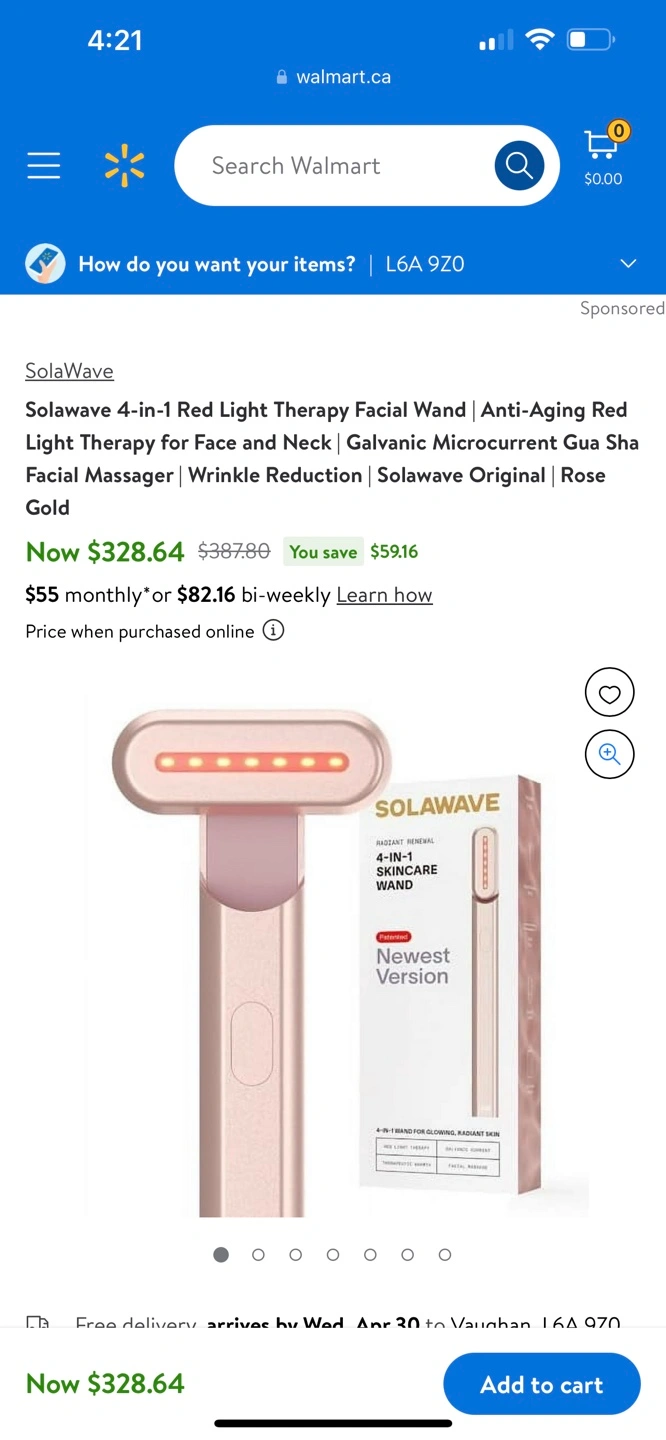Open the Solawave wand product image
The width and height of the screenshot is (666, 1440).
333,960
